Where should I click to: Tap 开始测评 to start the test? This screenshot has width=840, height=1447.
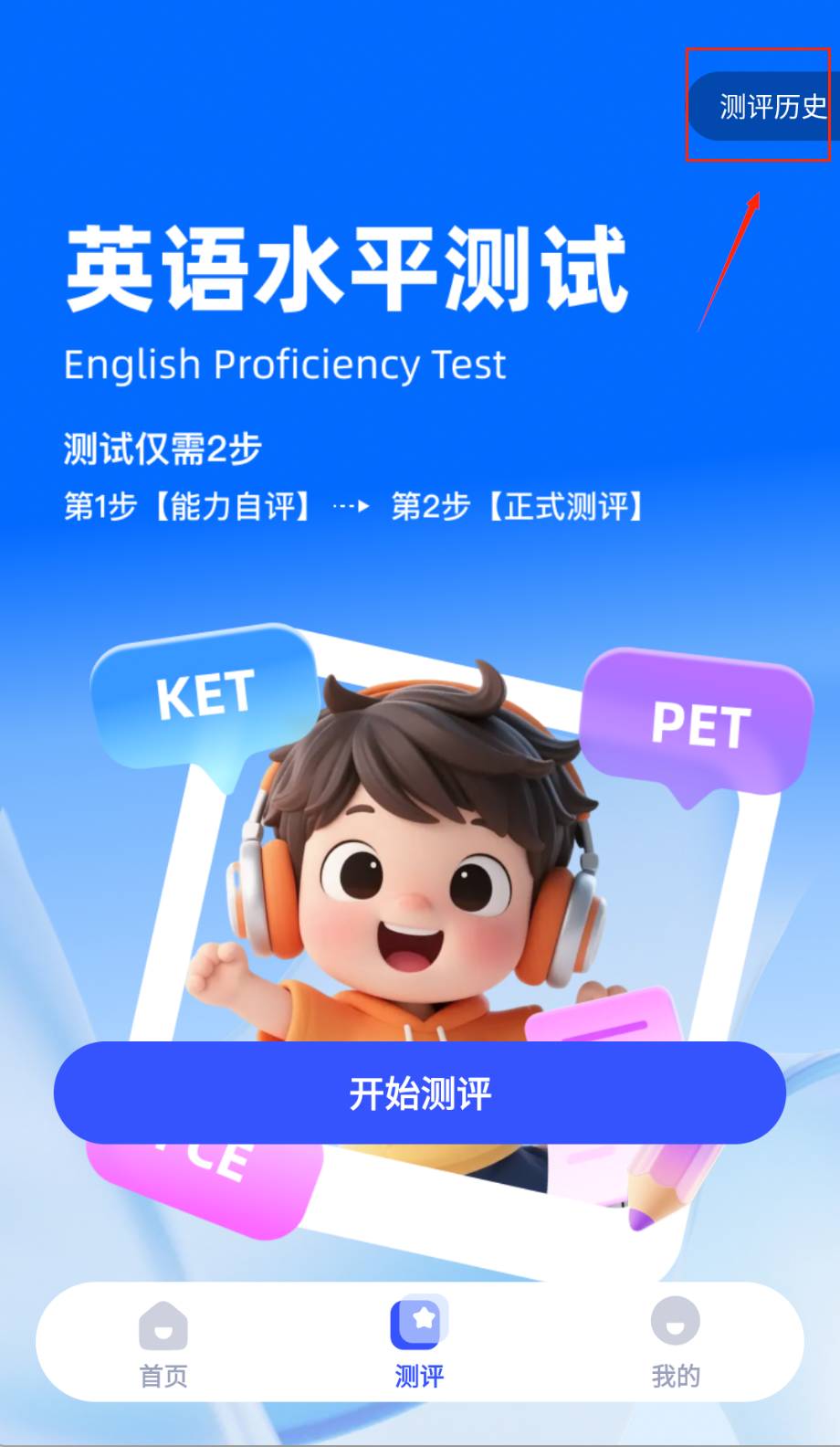tap(420, 1093)
